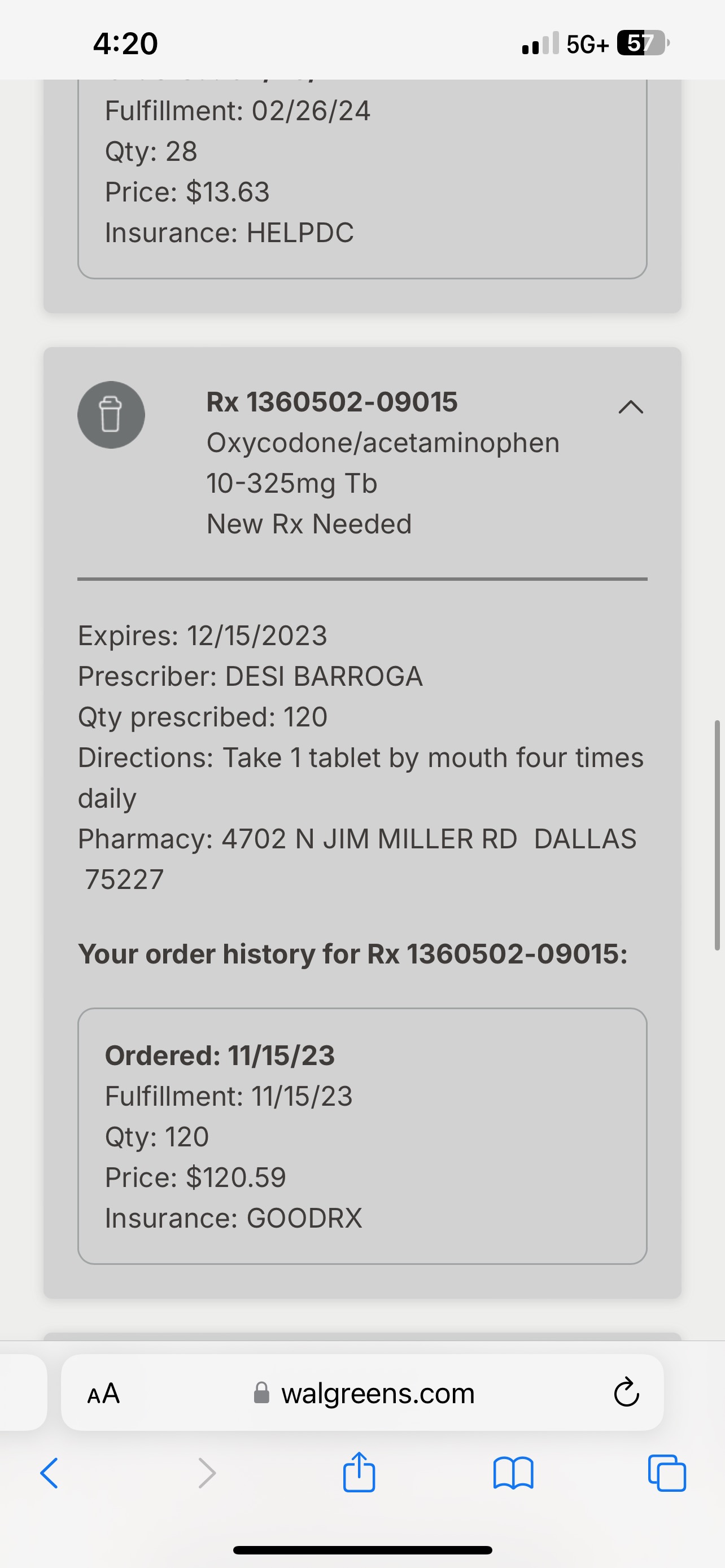Show all open Safari tabs
This screenshot has width=725, height=1568.
pos(667,1473)
